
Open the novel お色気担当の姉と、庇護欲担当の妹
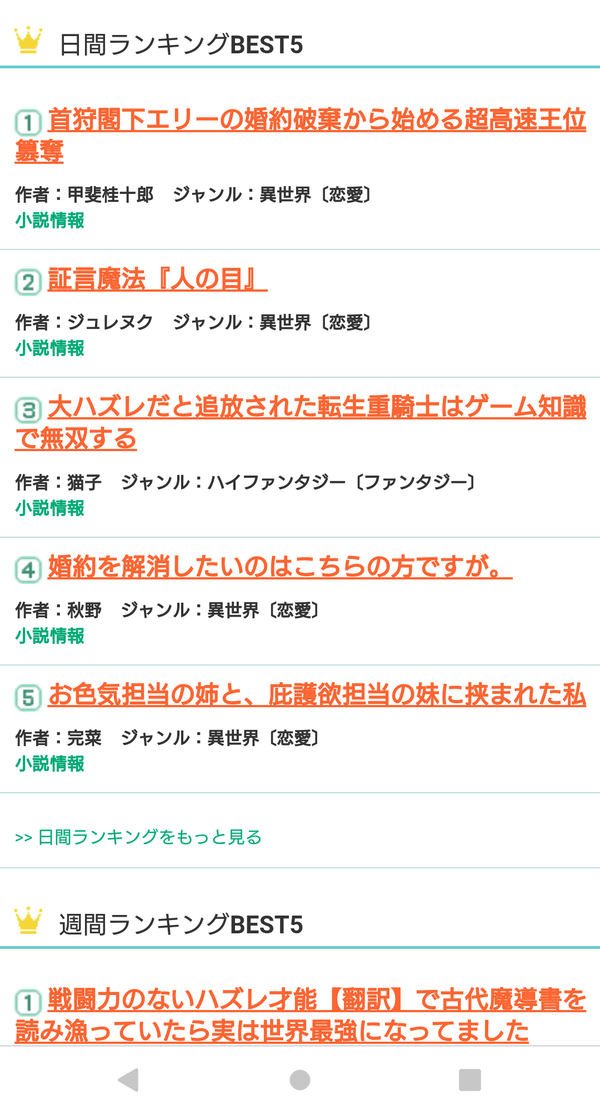pyautogui.click(x=317, y=695)
